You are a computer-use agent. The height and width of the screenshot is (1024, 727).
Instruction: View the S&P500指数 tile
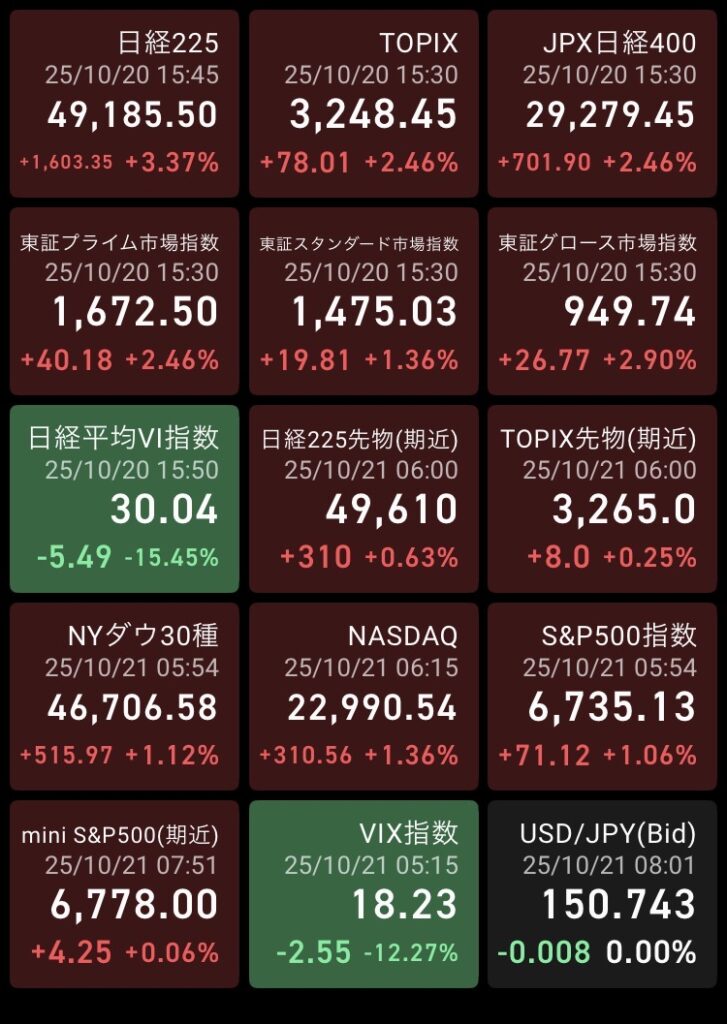coord(602,696)
